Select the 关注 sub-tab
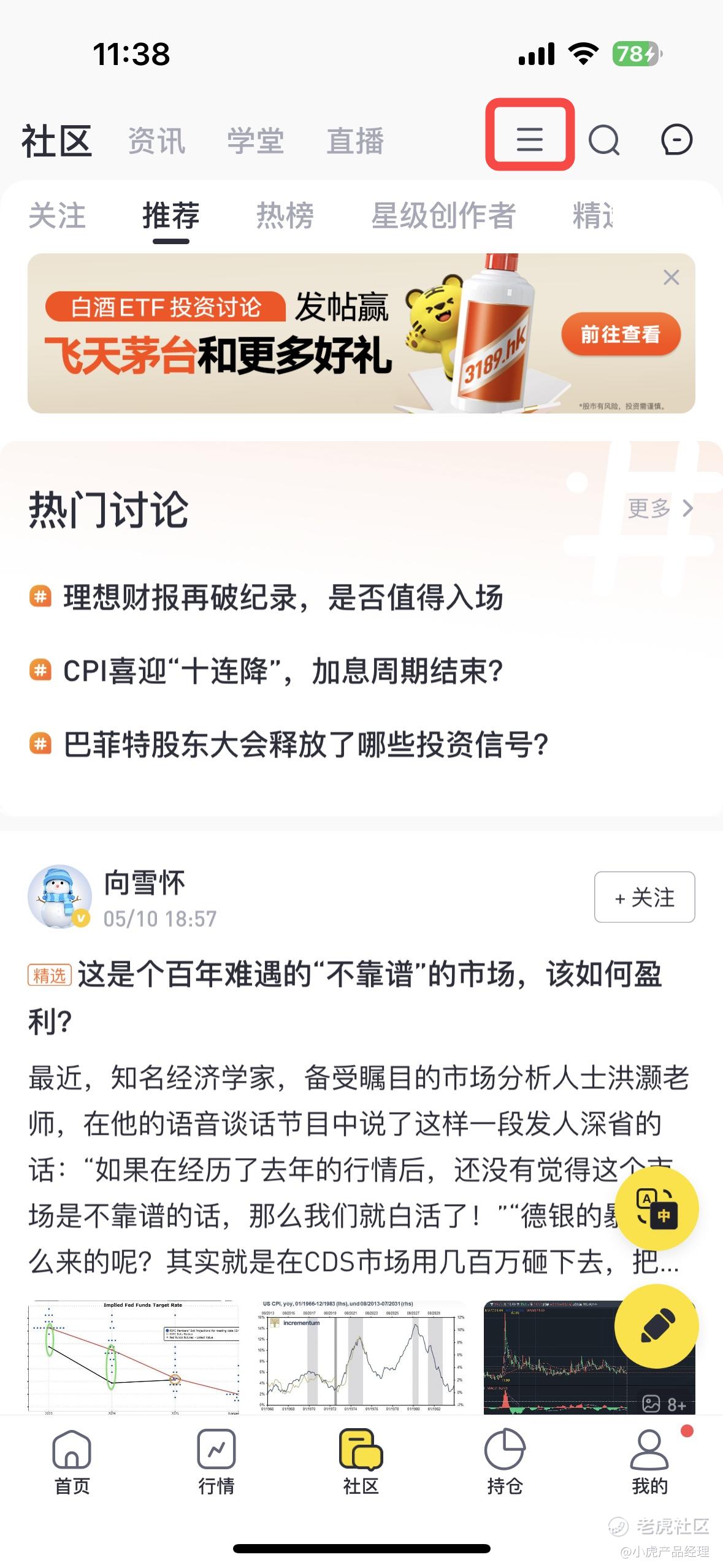 57,216
